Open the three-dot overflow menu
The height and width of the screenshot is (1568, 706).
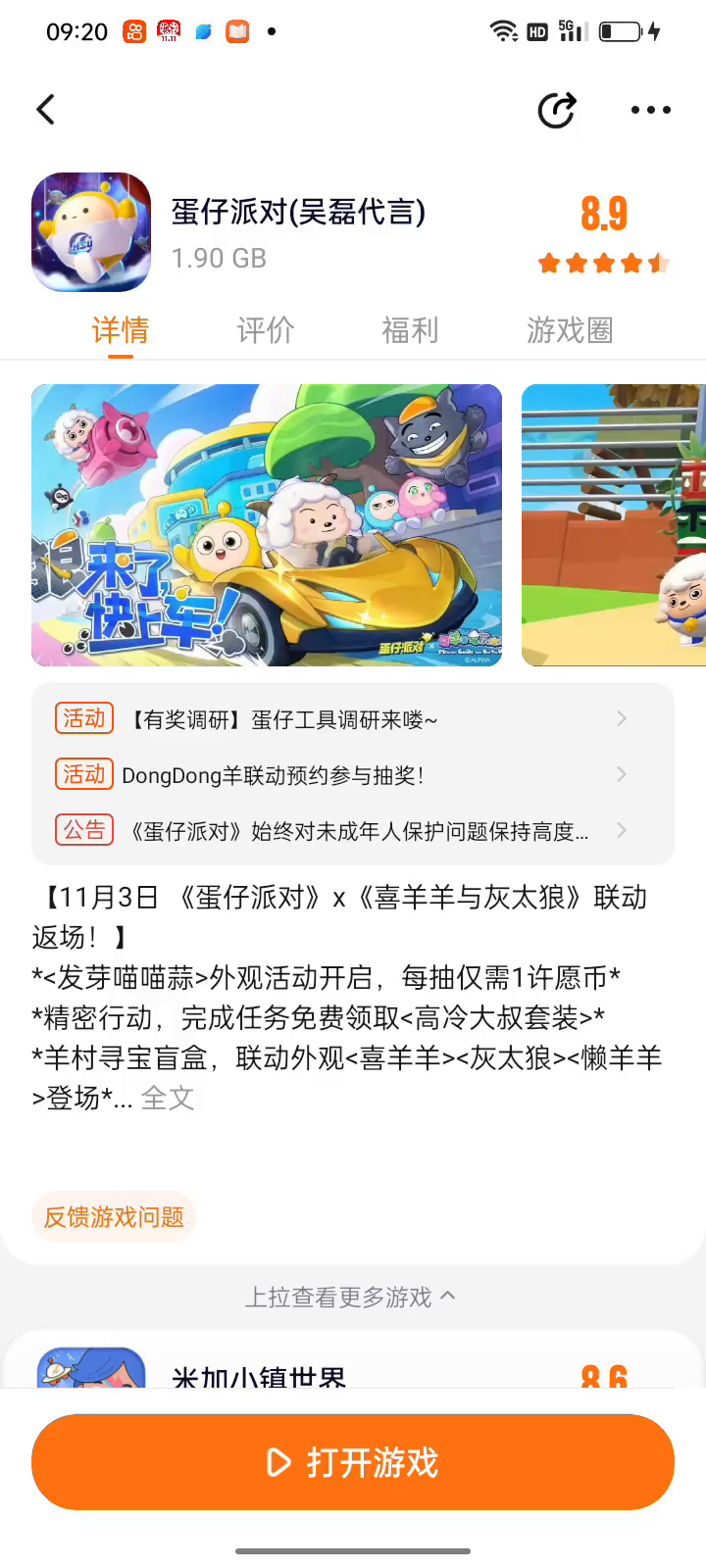coord(651,110)
